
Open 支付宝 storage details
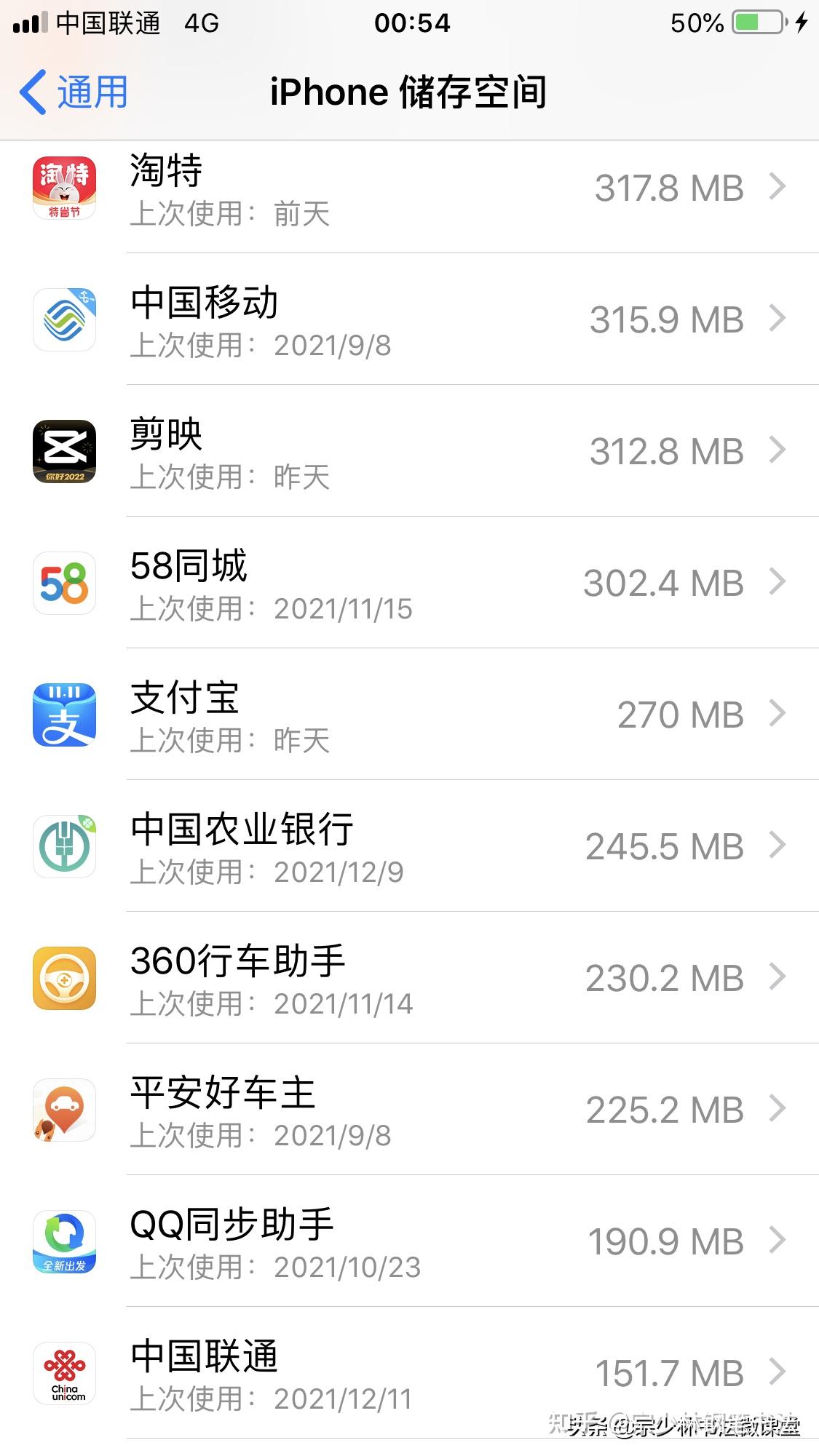(x=409, y=715)
